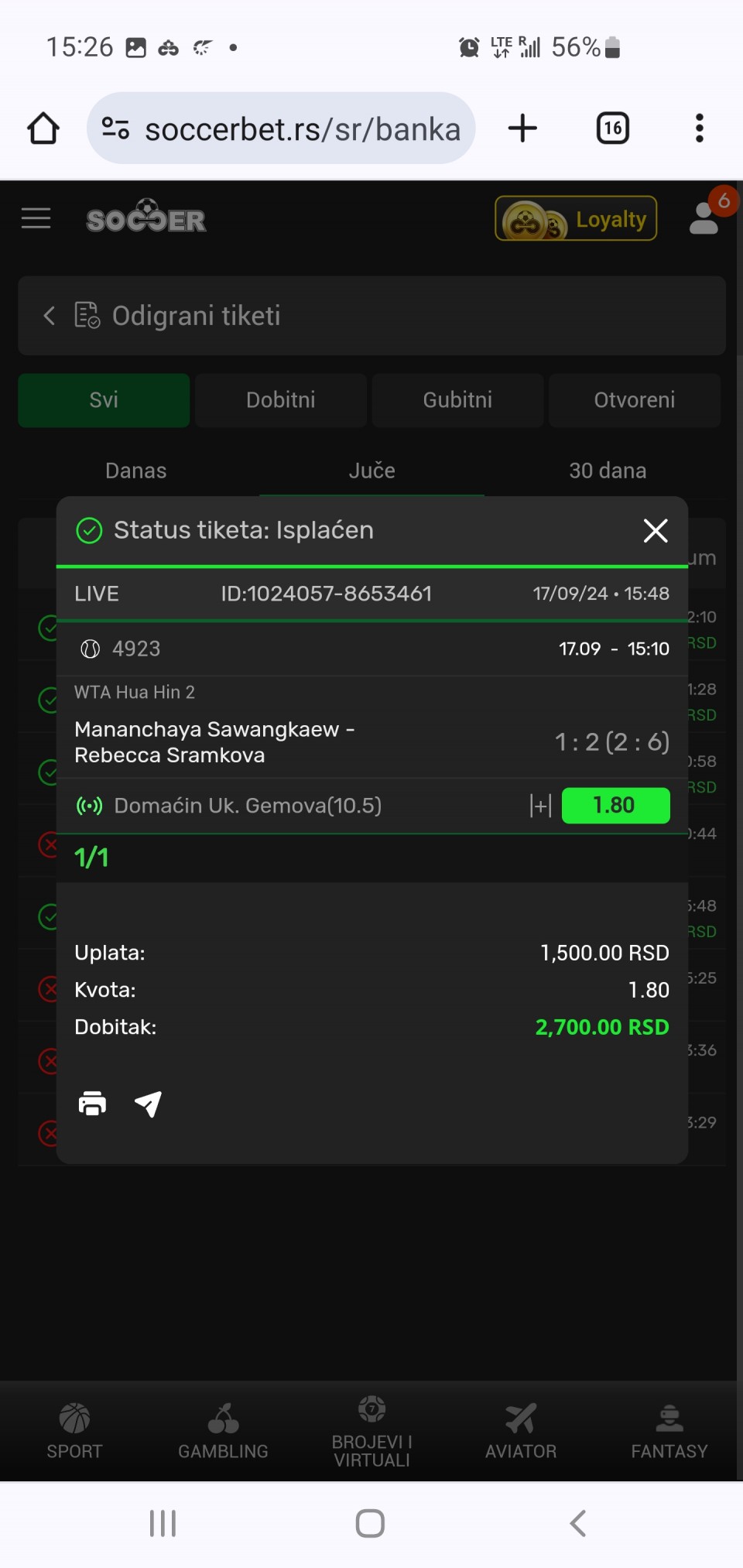Switch to the Dobitni filter tab

click(x=281, y=400)
